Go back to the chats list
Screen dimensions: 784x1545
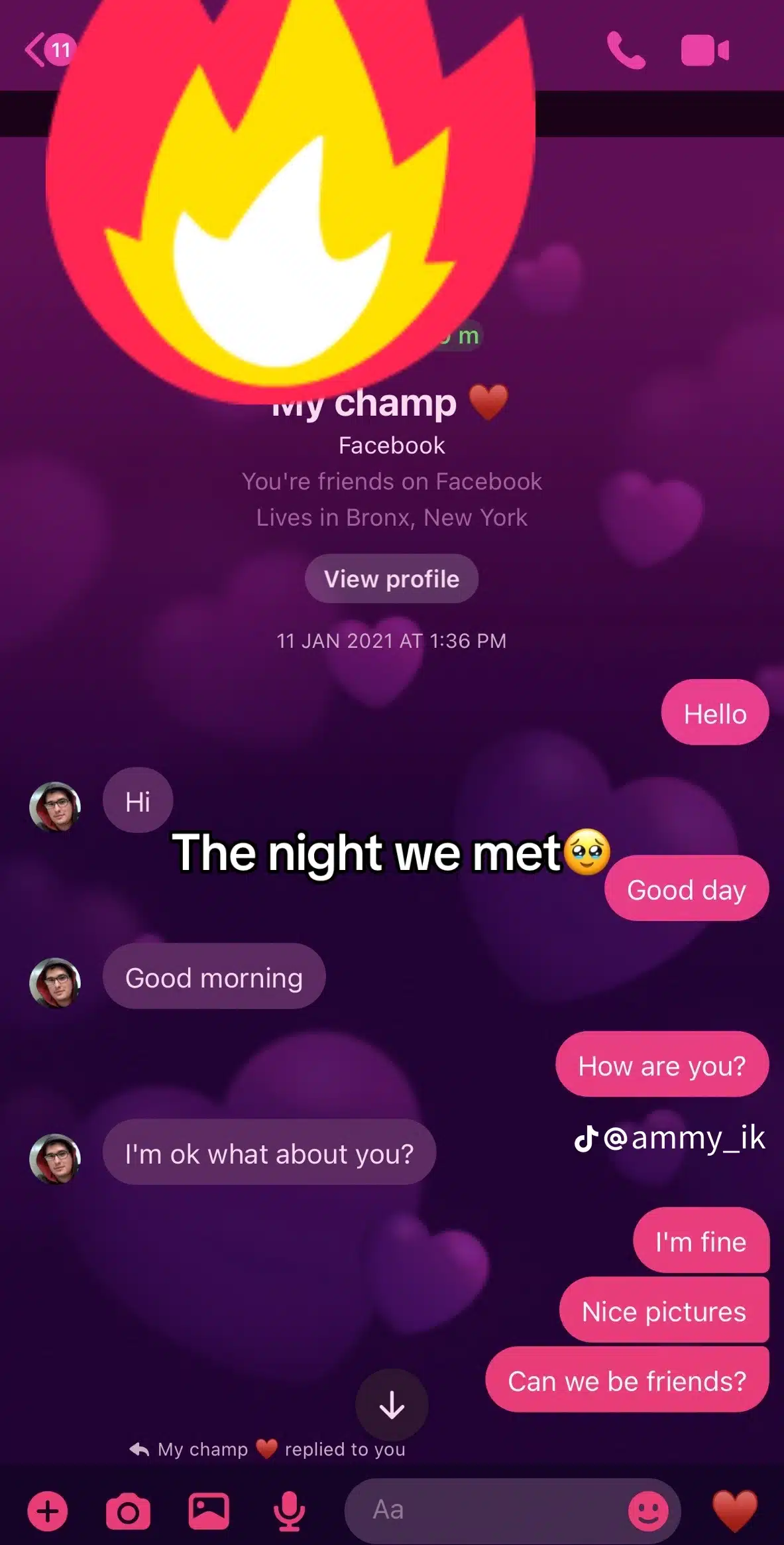point(36,50)
